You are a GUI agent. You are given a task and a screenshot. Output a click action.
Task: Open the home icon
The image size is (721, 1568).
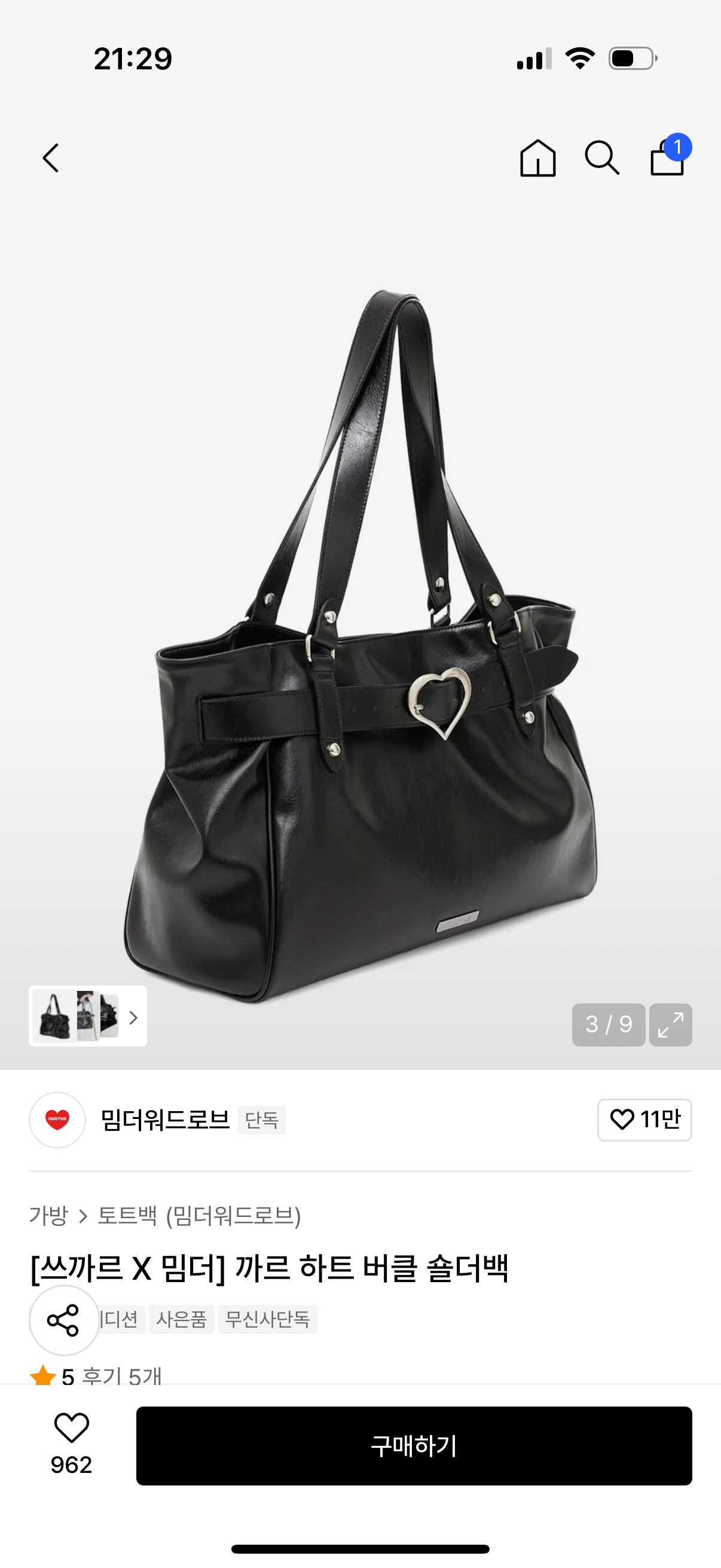tap(538, 158)
